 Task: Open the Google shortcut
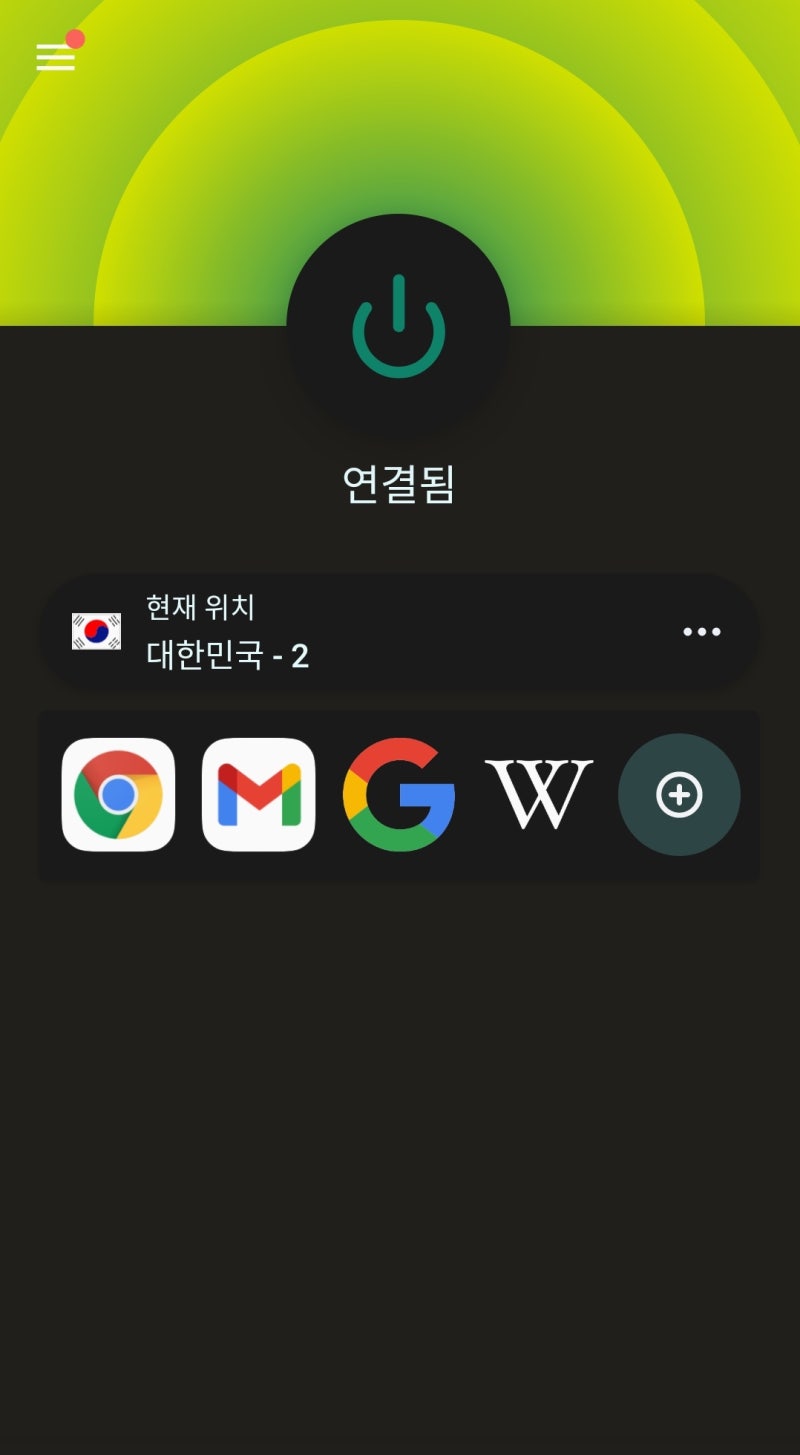(398, 795)
